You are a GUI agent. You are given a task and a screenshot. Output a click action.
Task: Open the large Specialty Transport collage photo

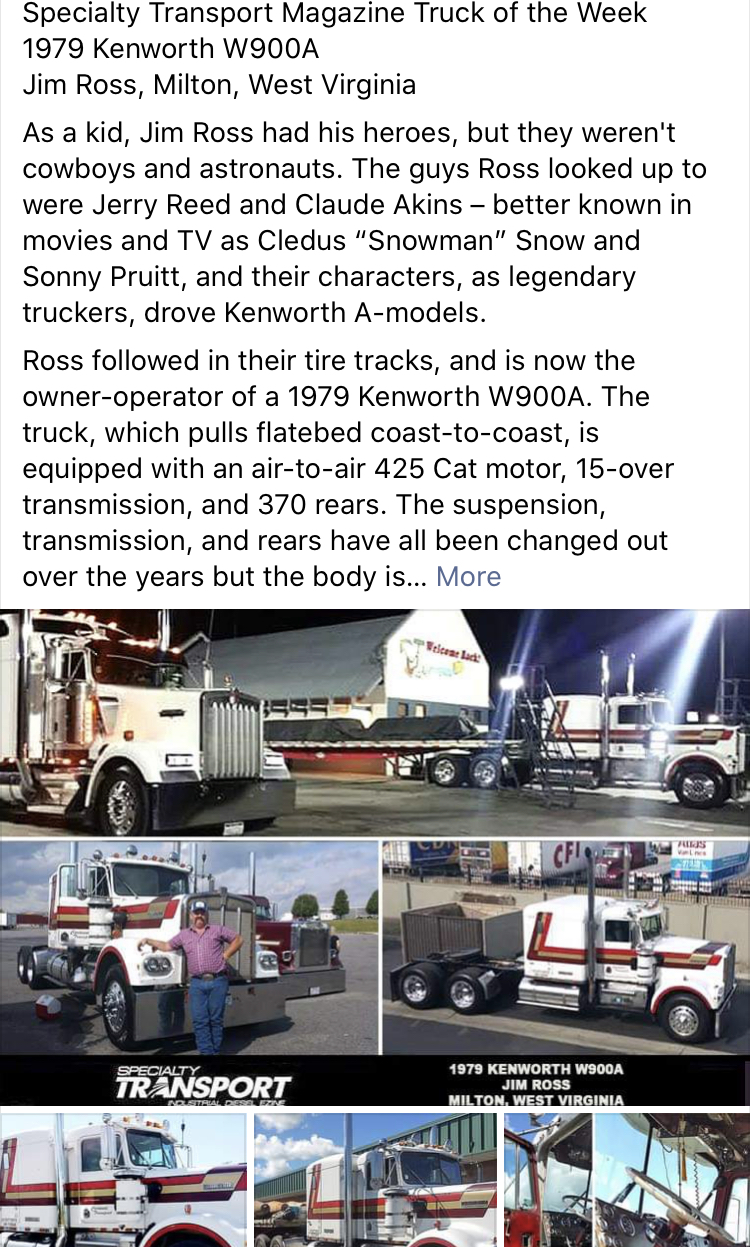coord(375,855)
